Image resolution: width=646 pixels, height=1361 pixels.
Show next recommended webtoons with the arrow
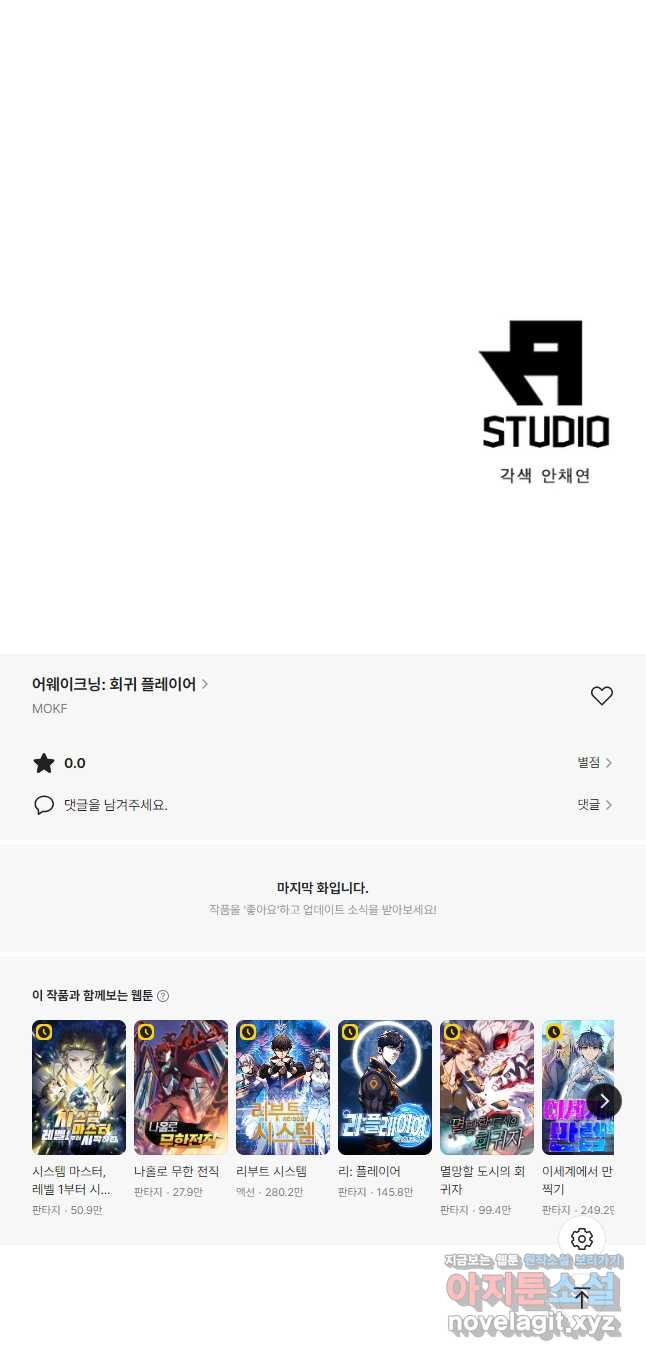[x=603, y=1101]
